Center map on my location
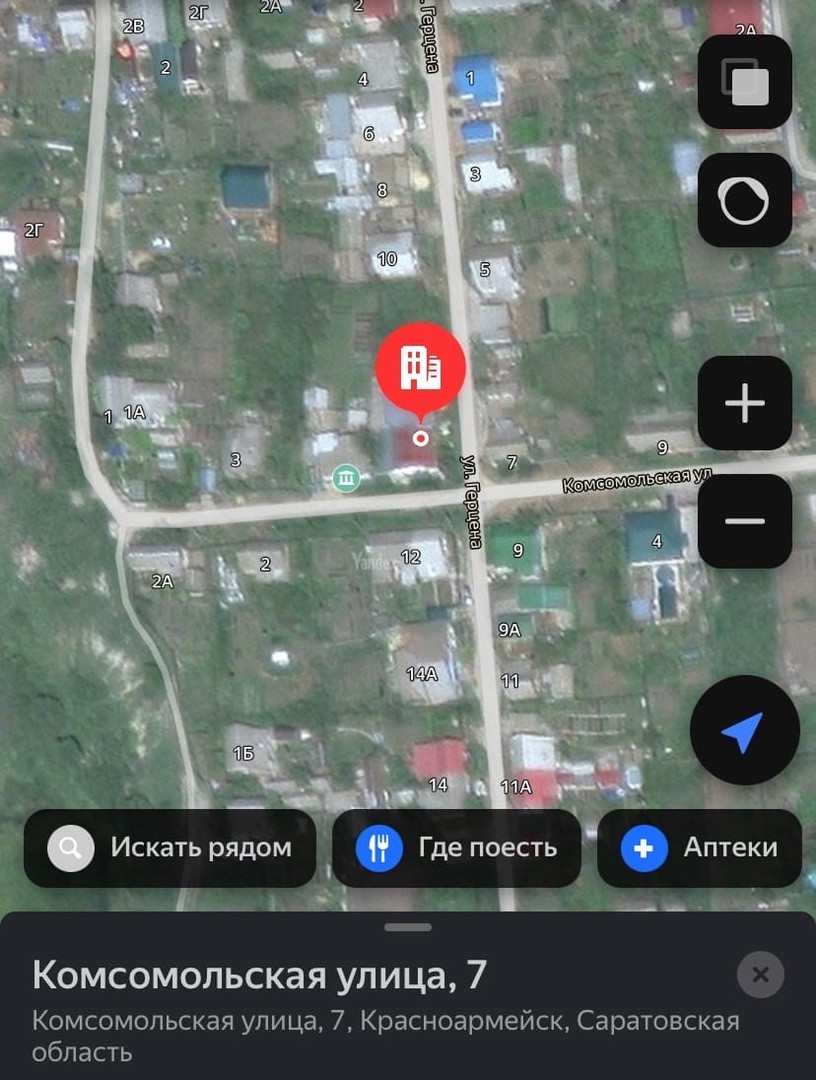Screen dimensions: 816x1080 click(744, 731)
